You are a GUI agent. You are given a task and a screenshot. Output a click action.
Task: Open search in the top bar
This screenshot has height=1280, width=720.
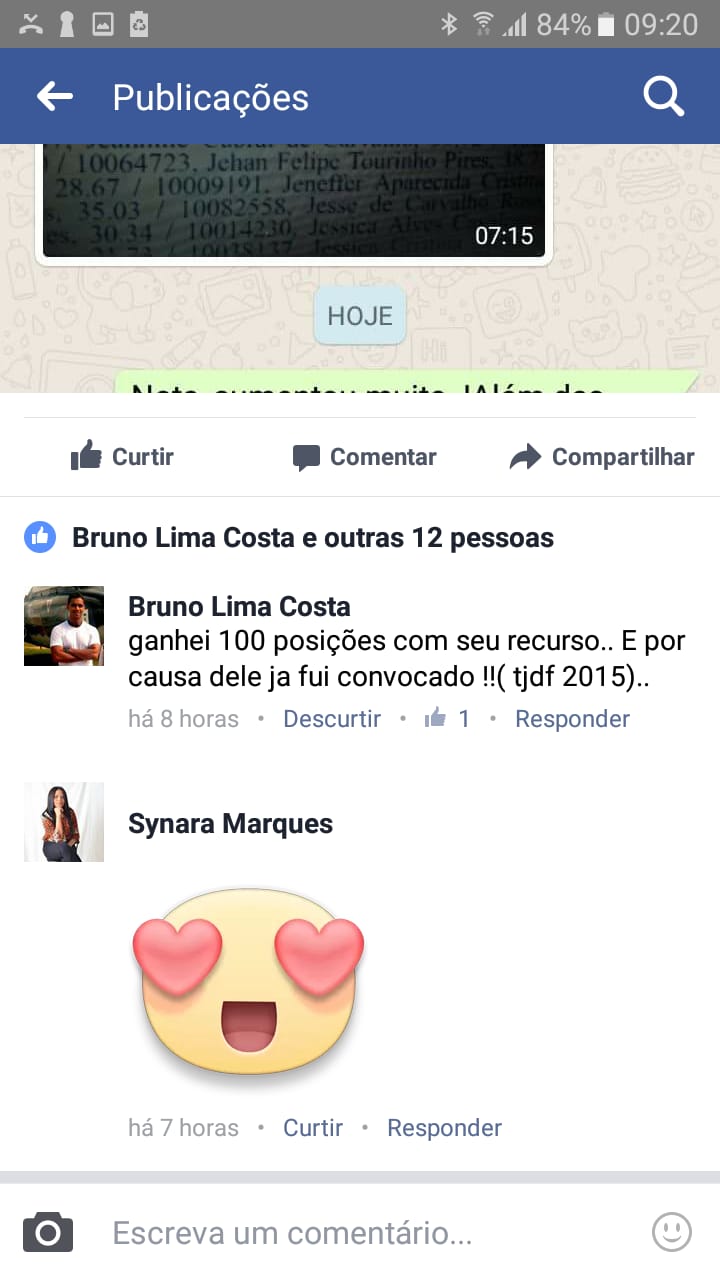(663, 97)
